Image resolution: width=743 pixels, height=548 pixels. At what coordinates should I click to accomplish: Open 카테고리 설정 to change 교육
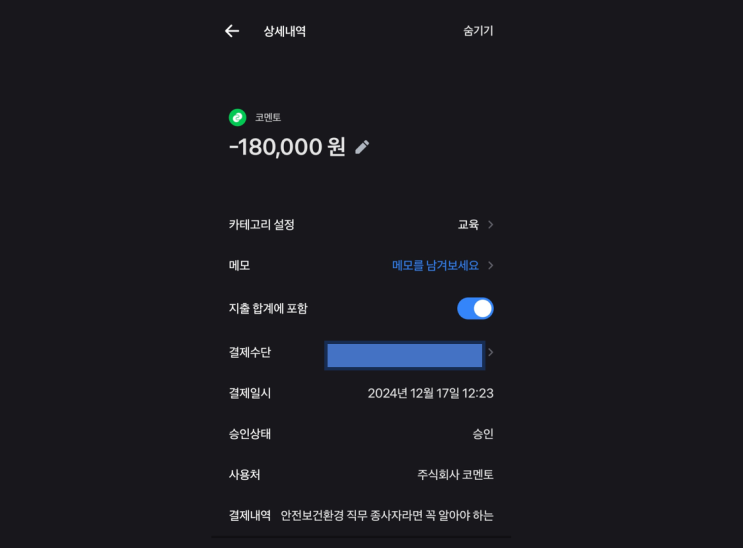(475, 225)
